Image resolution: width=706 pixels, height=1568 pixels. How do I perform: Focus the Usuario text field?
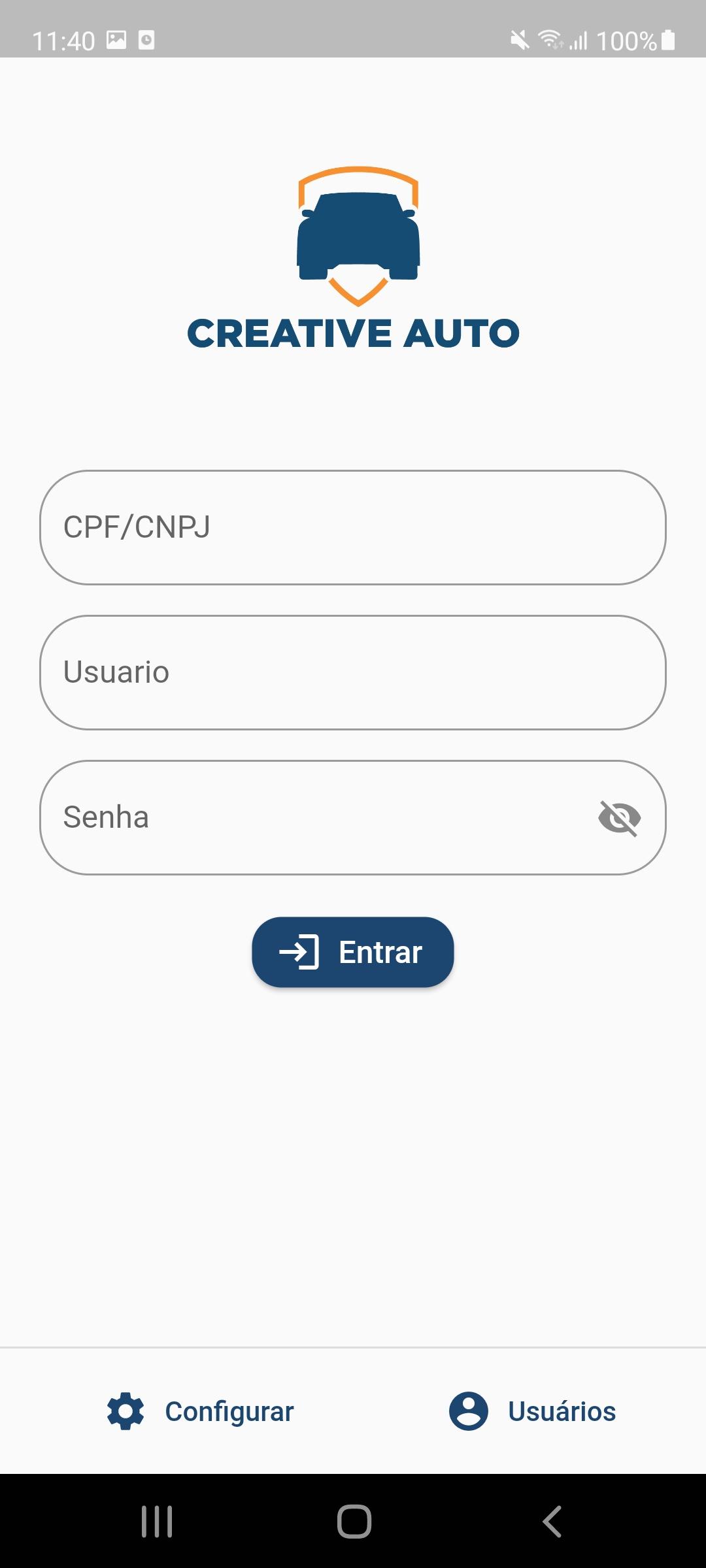coord(353,672)
